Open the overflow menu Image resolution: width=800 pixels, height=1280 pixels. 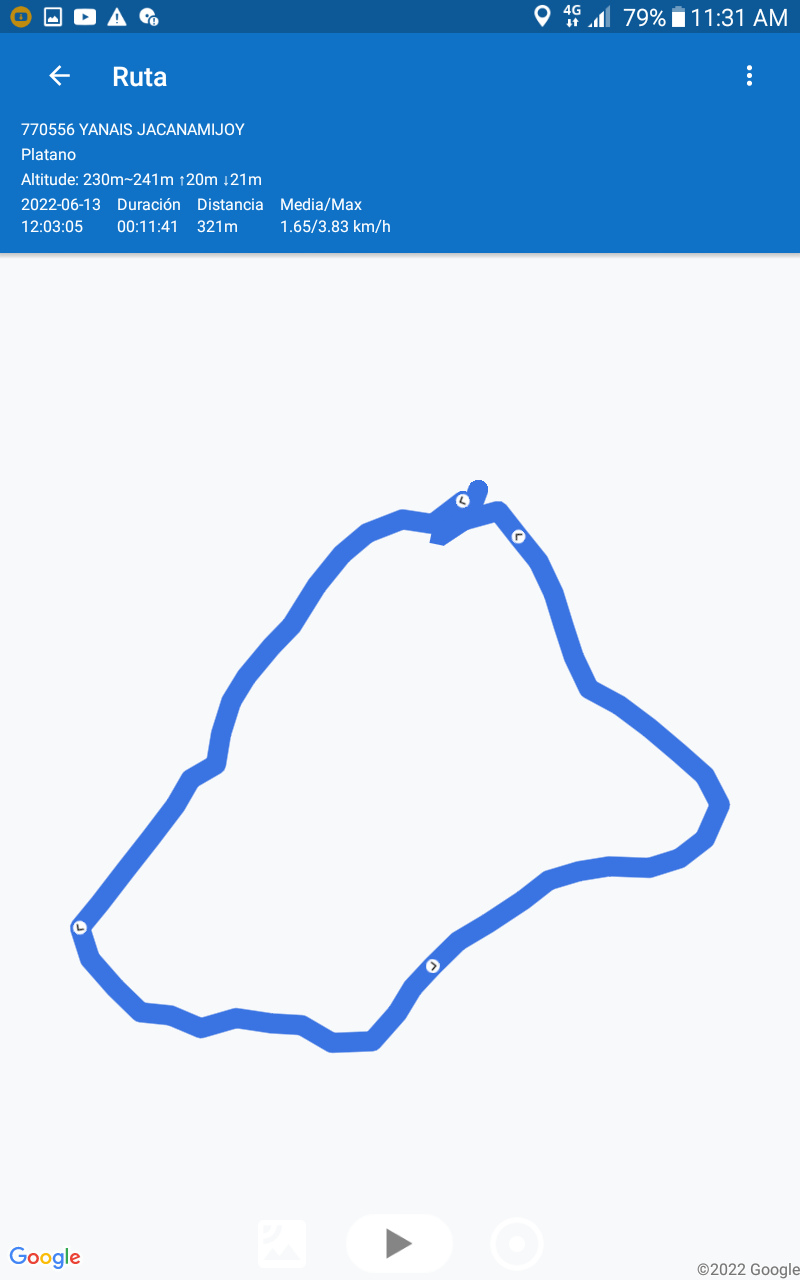(749, 76)
